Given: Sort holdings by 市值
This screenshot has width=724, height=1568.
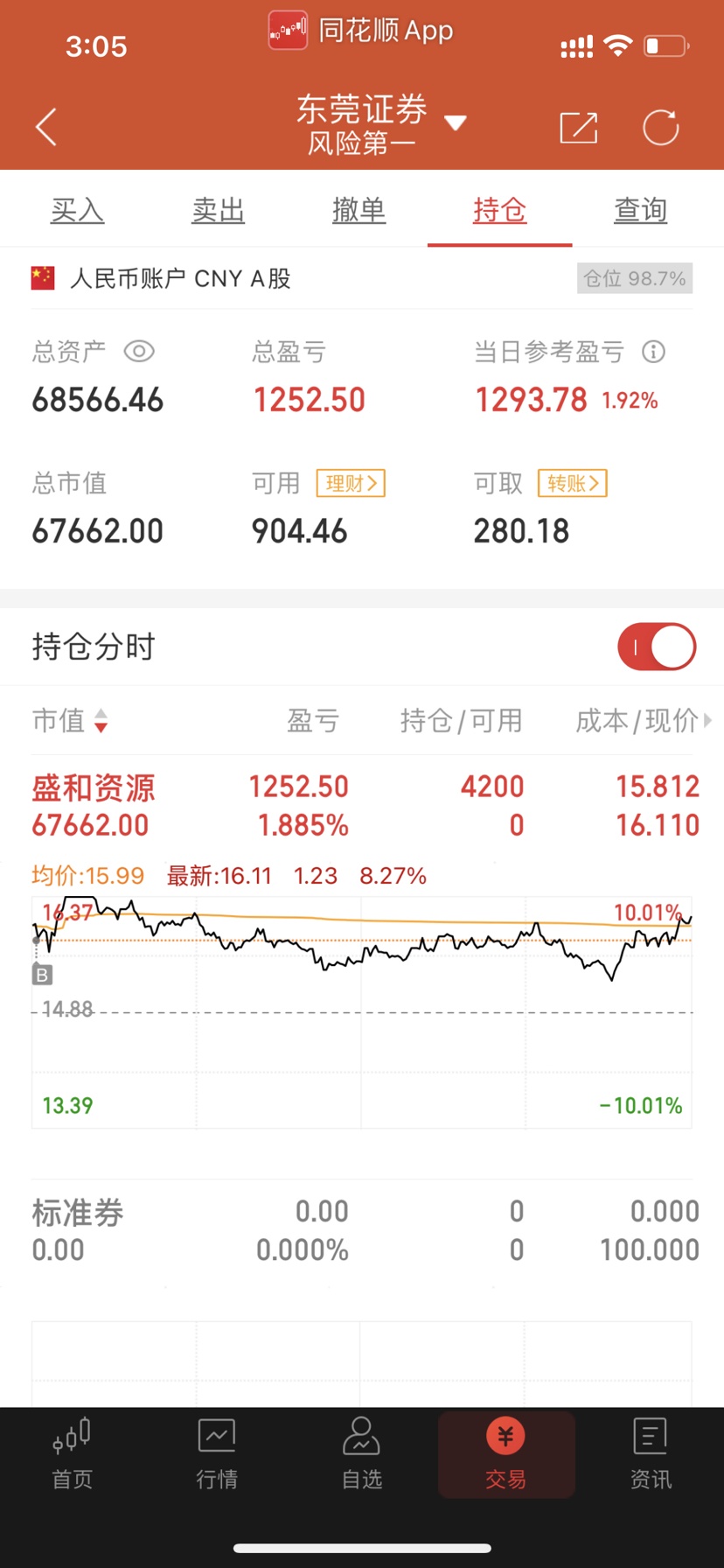Looking at the screenshot, I should click(70, 720).
